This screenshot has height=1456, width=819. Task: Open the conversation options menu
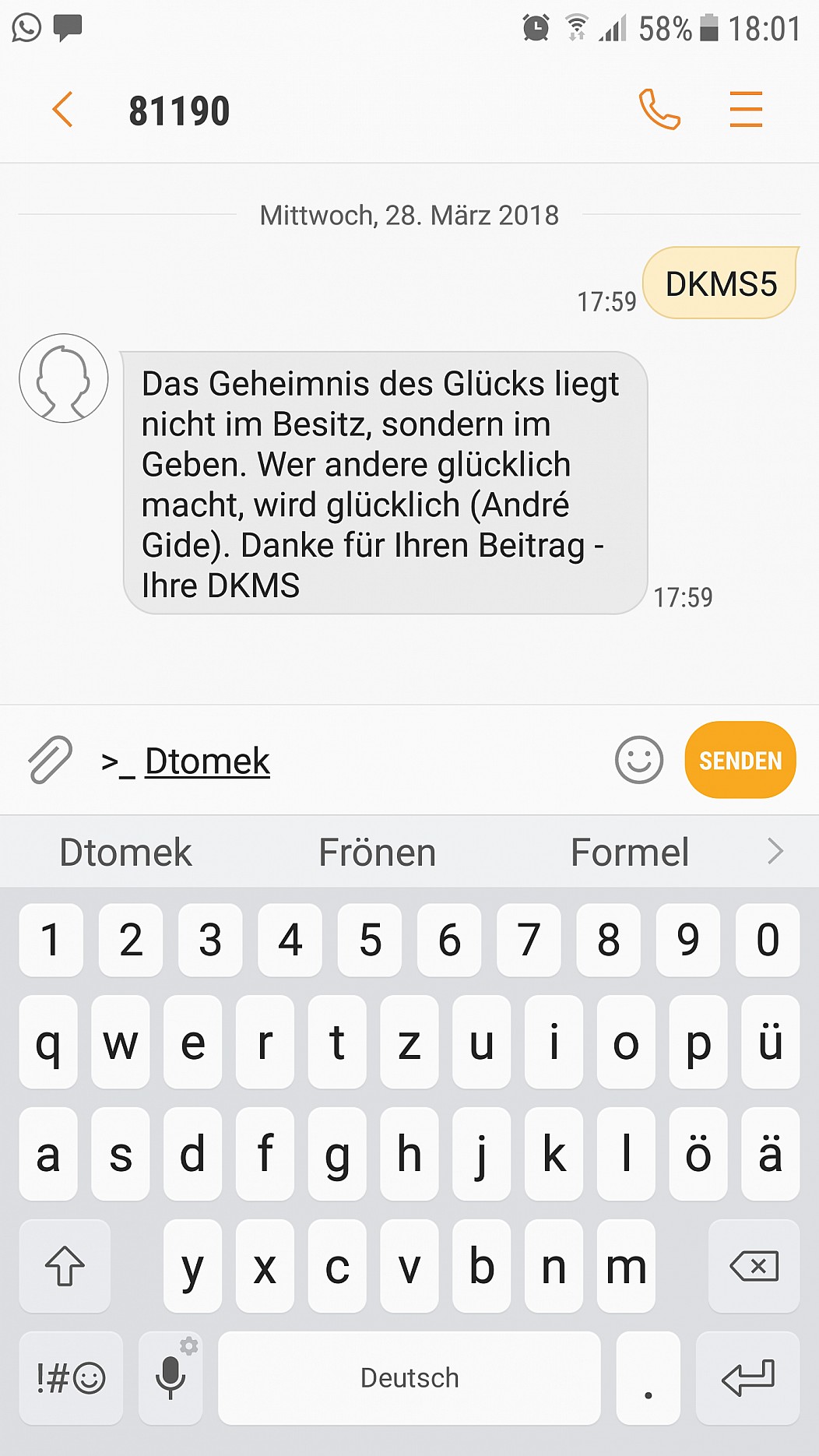pos(746,109)
